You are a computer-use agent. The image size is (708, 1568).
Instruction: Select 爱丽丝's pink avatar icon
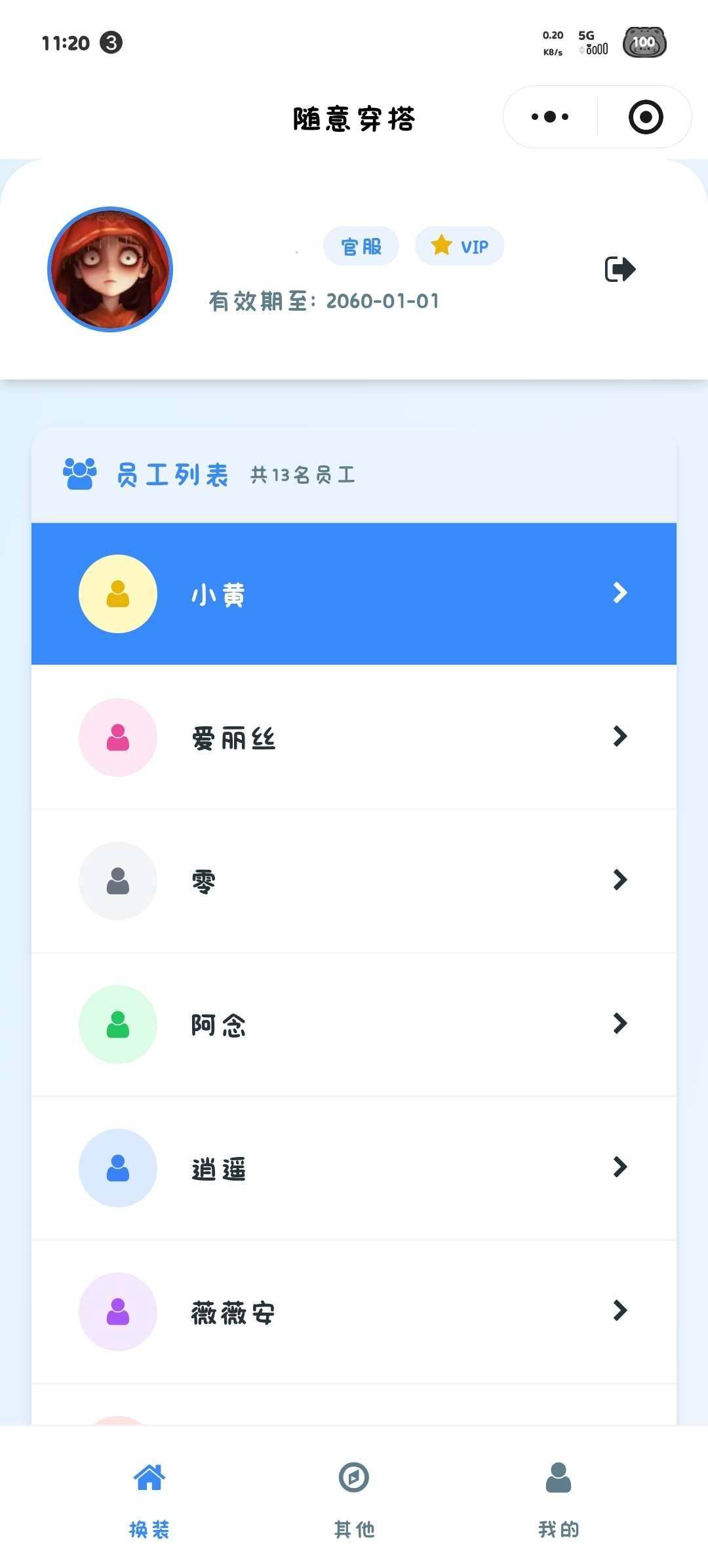point(117,737)
